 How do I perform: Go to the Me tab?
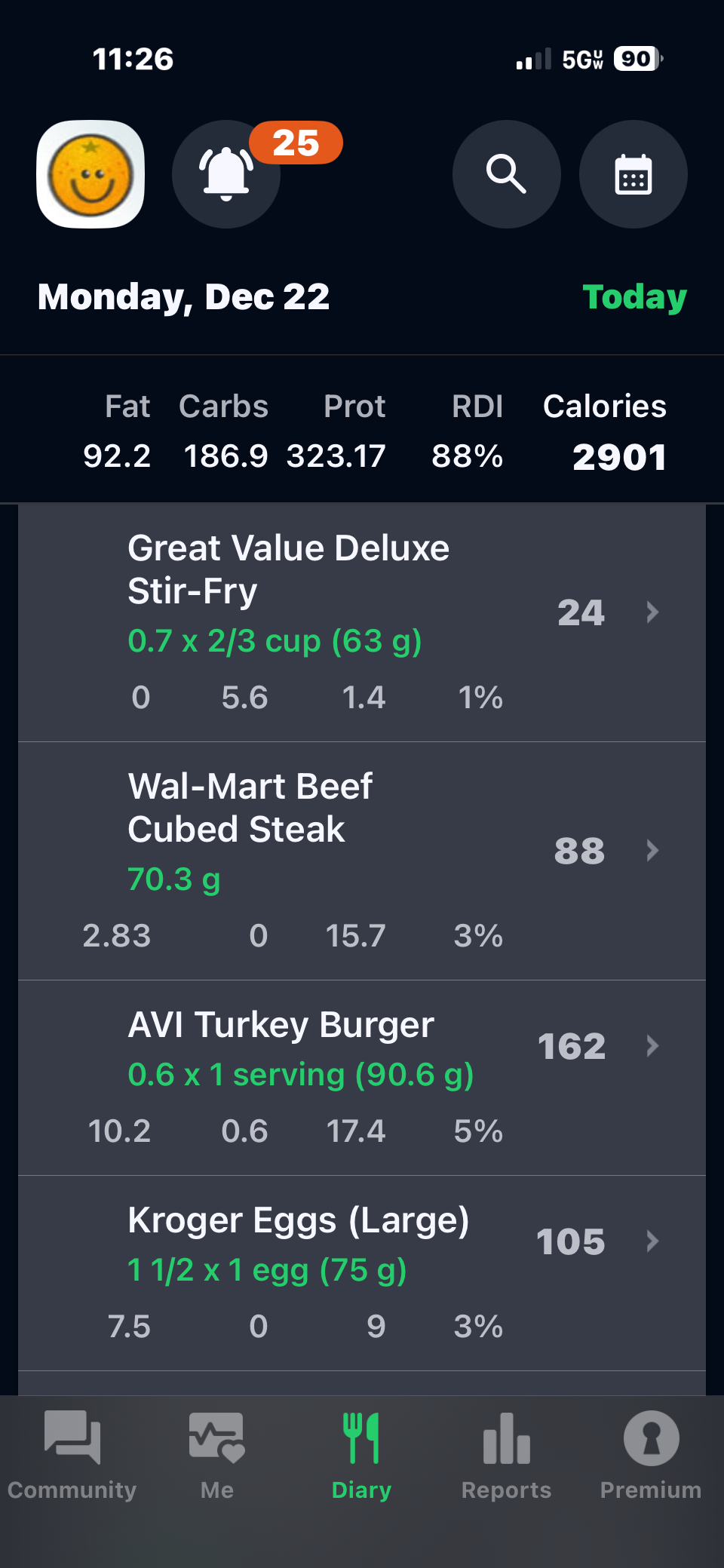coord(217,1456)
